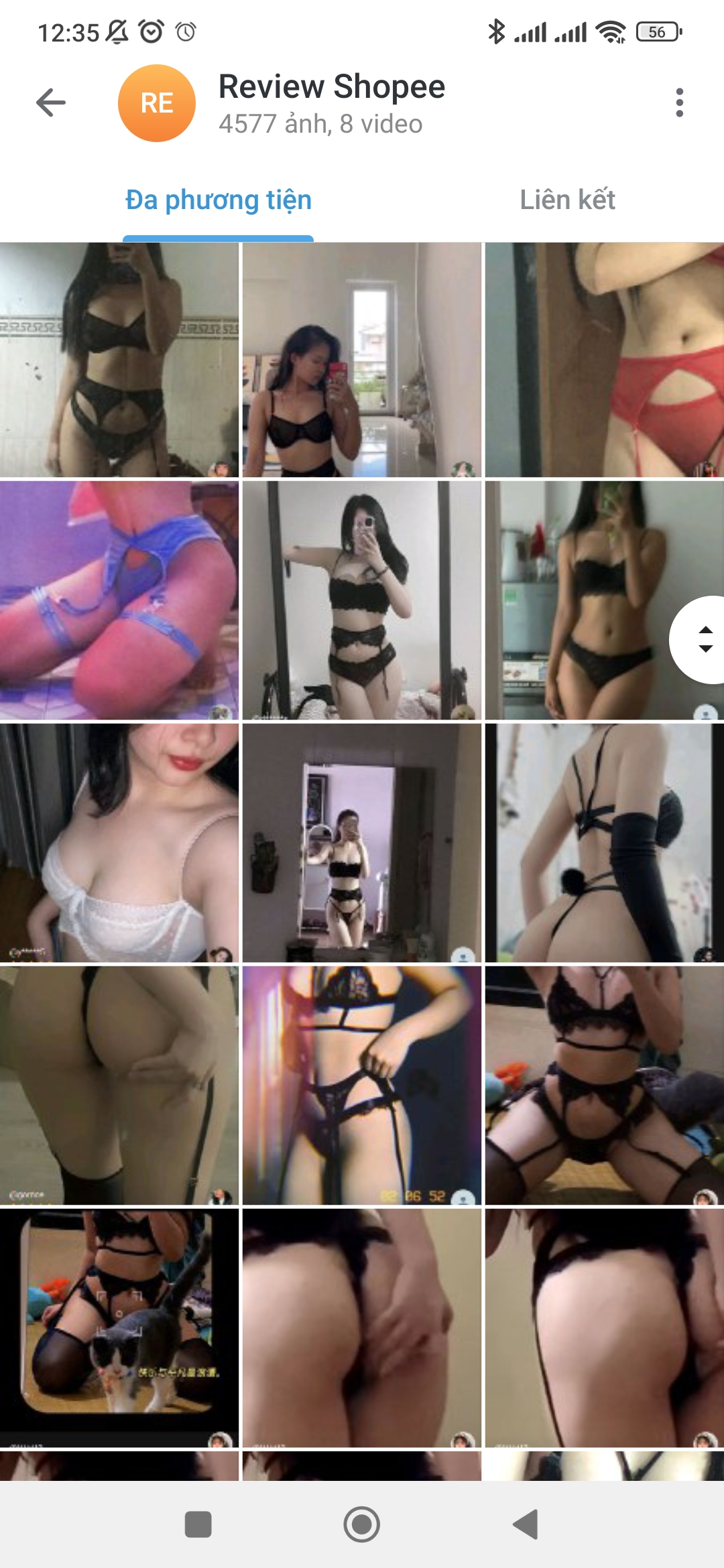Switch to the Liên kết tab

pyautogui.click(x=567, y=200)
